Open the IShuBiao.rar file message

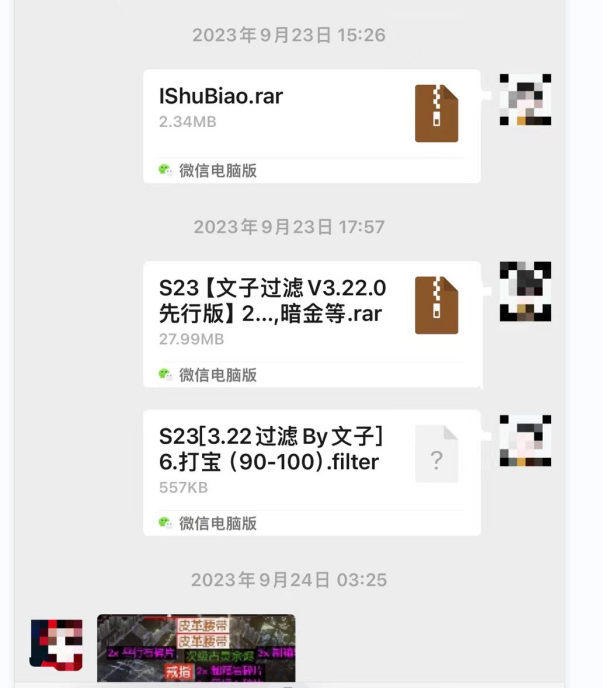click(311, 125)
